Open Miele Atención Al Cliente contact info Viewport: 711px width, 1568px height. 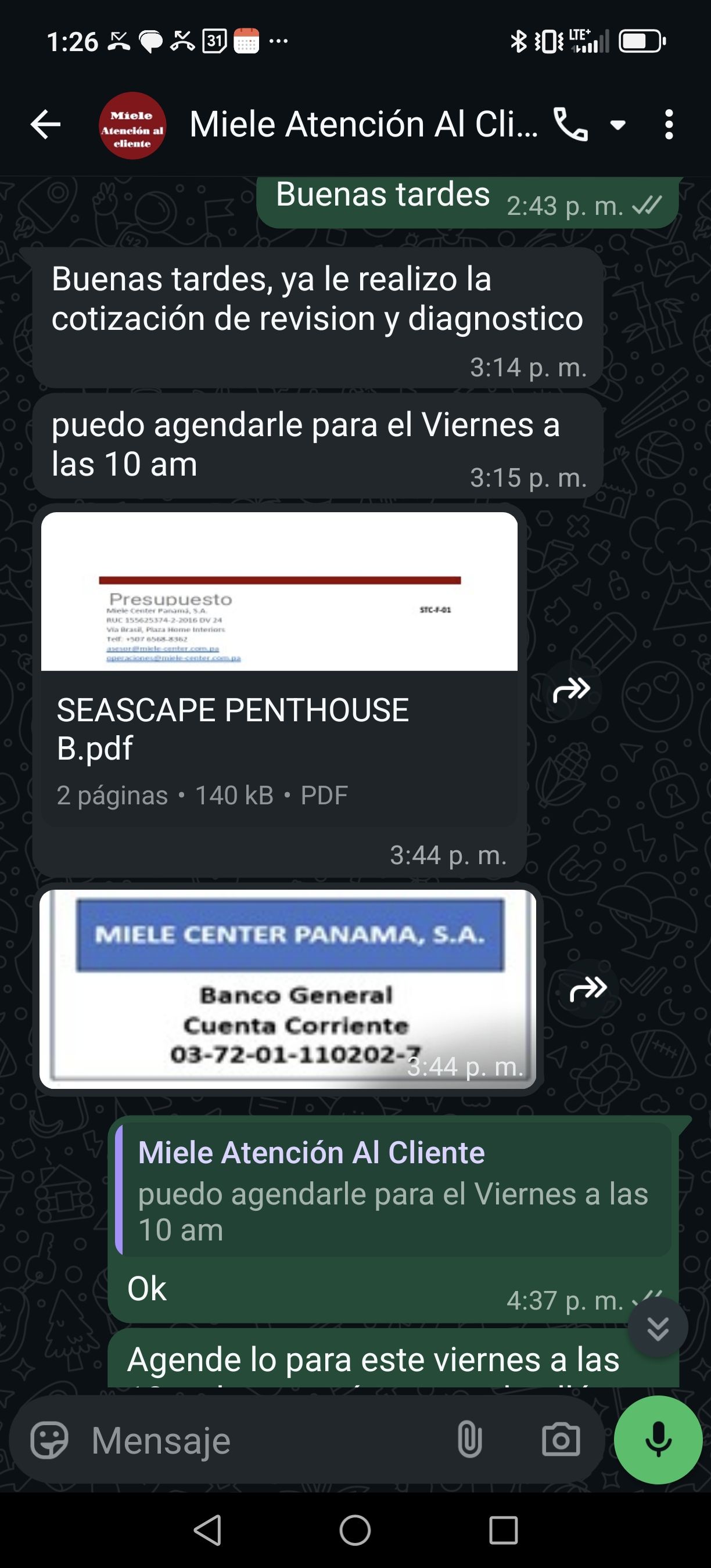363,125
